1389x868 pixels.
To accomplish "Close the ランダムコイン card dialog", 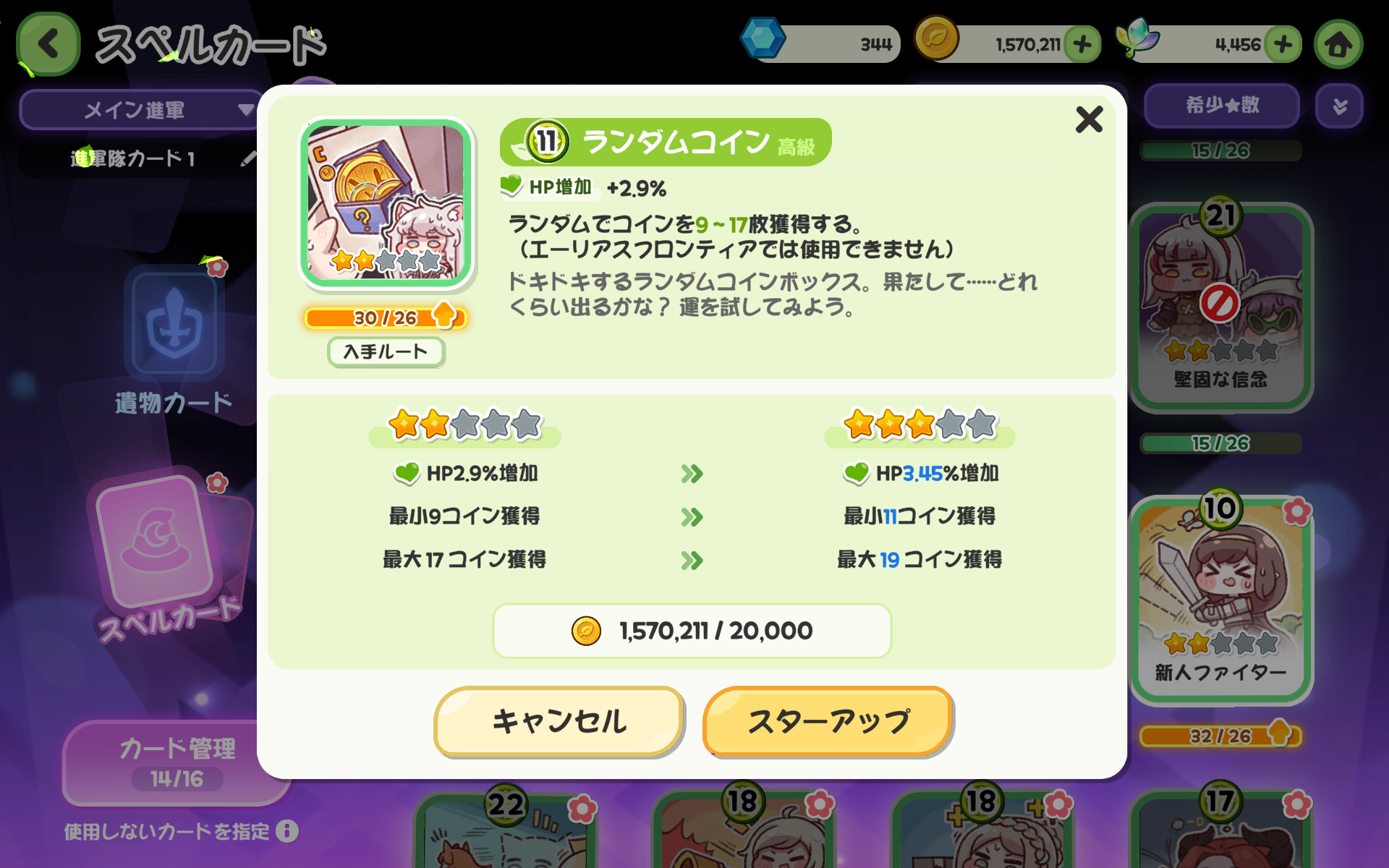I will click(x=1089, y=119).
